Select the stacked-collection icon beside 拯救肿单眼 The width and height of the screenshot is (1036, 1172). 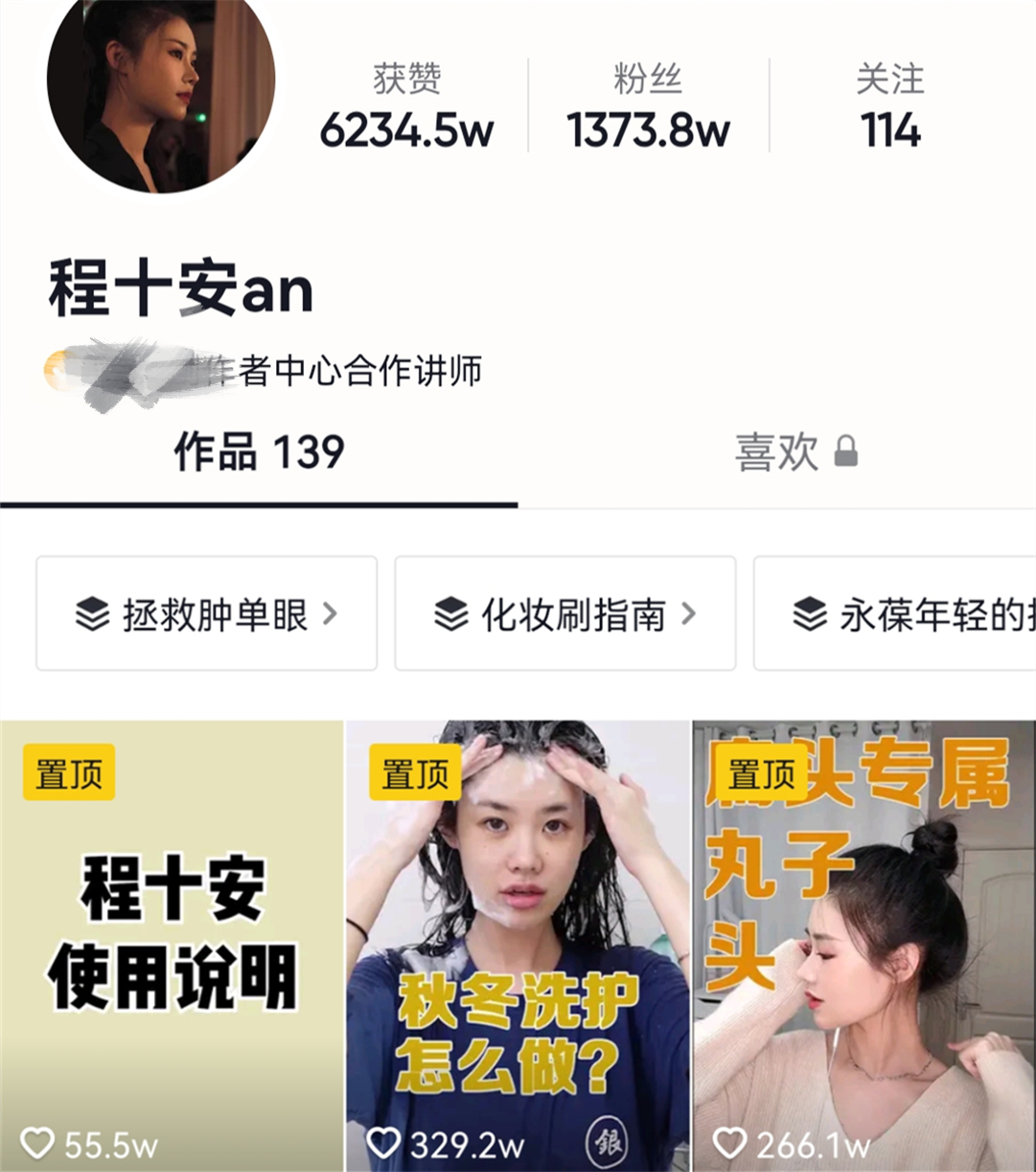click(95, 615)
